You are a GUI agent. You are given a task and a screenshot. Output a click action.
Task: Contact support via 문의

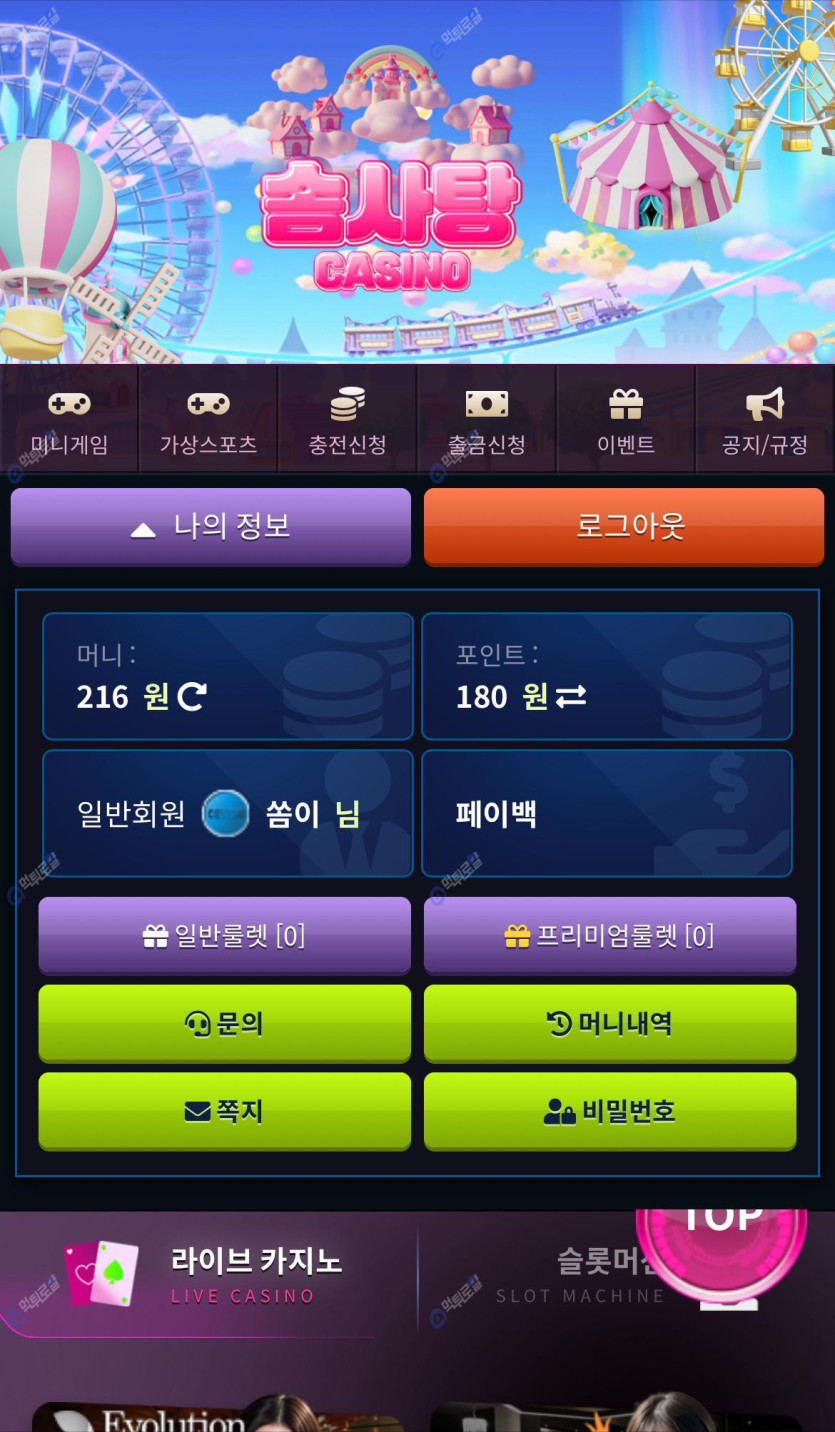[225, 1023]
